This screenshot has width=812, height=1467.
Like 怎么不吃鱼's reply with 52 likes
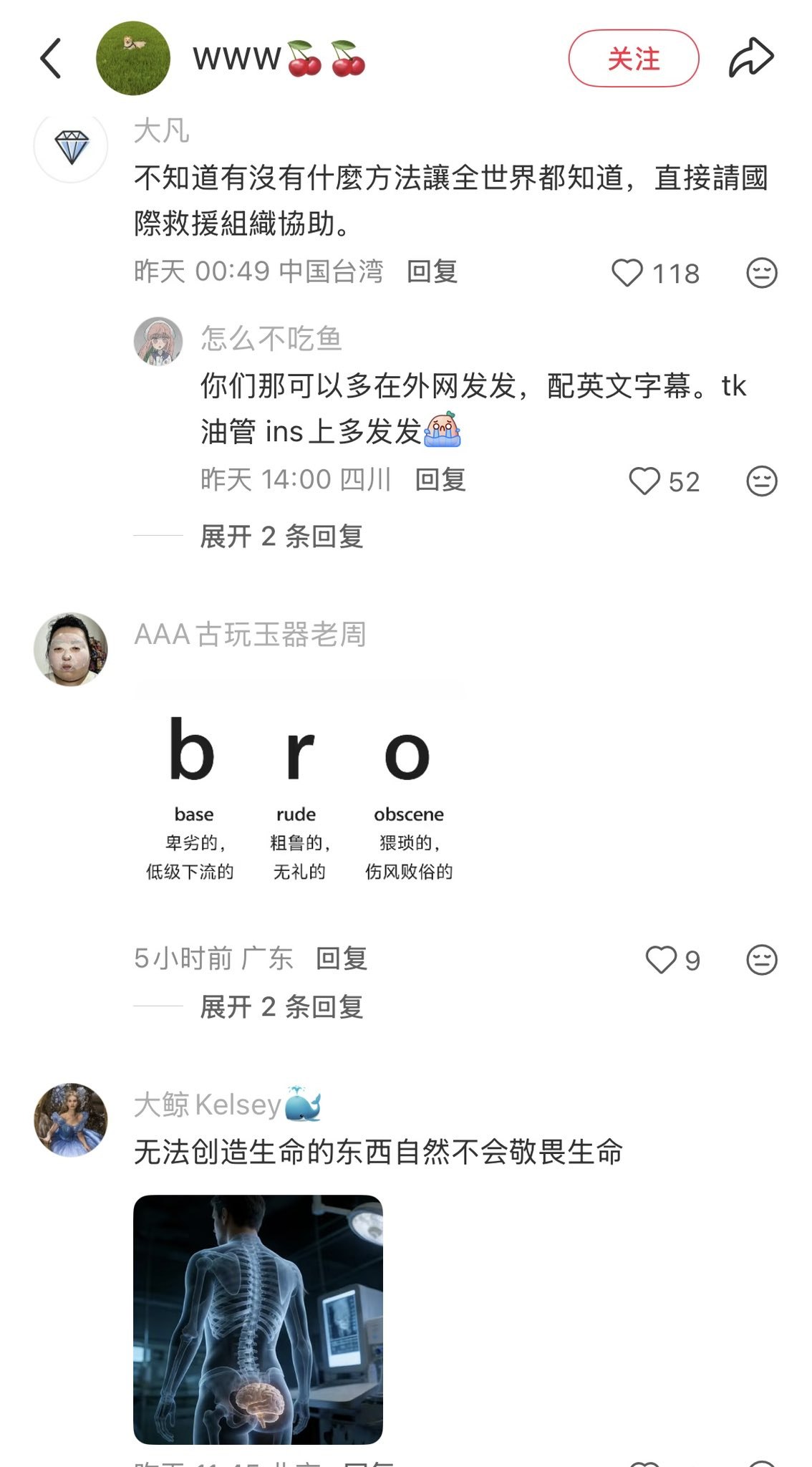click(x=644, y=481)
